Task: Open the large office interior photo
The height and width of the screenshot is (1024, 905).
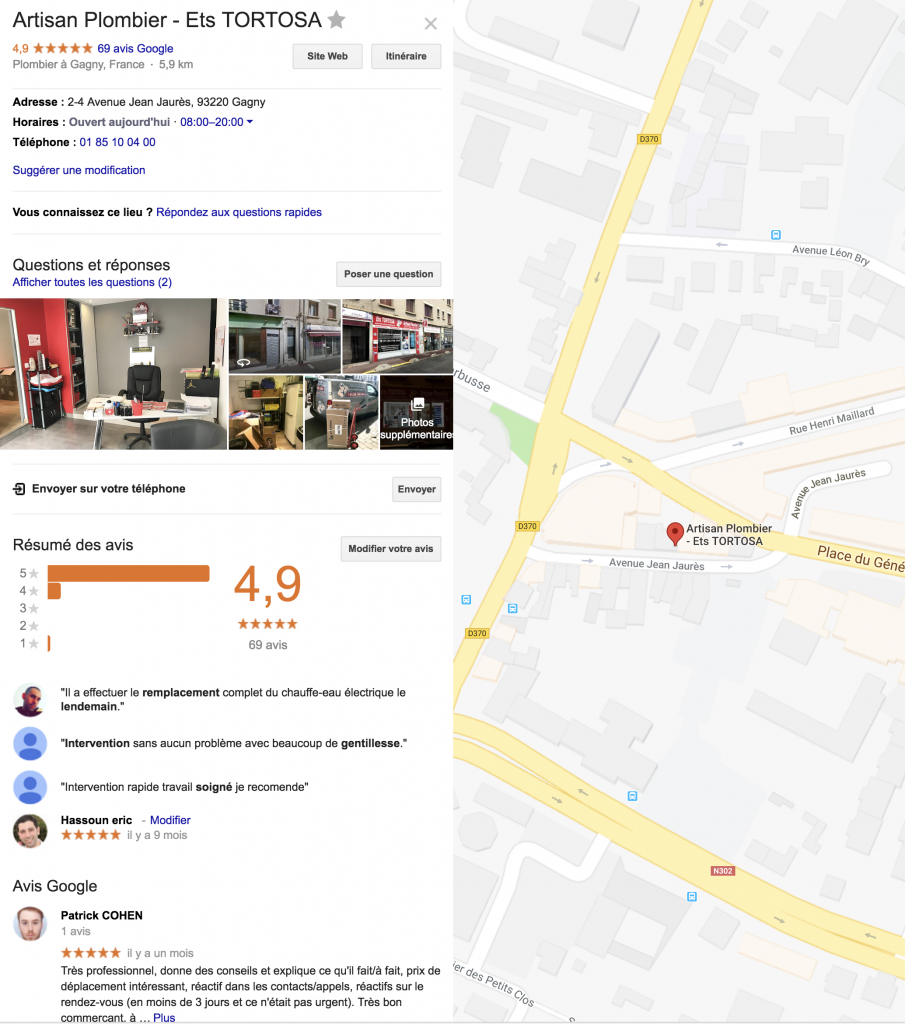Action: (112, 373)
